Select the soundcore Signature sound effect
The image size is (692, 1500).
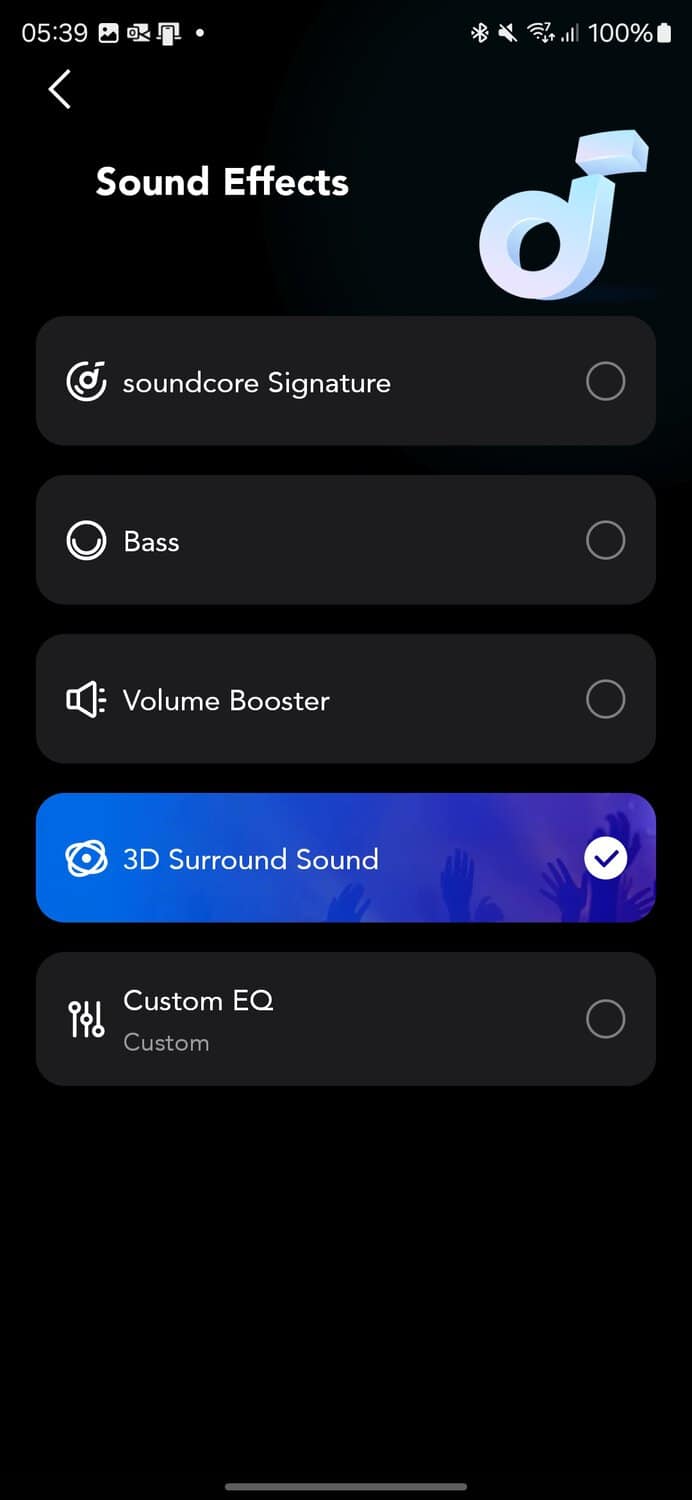click(345, 381)
